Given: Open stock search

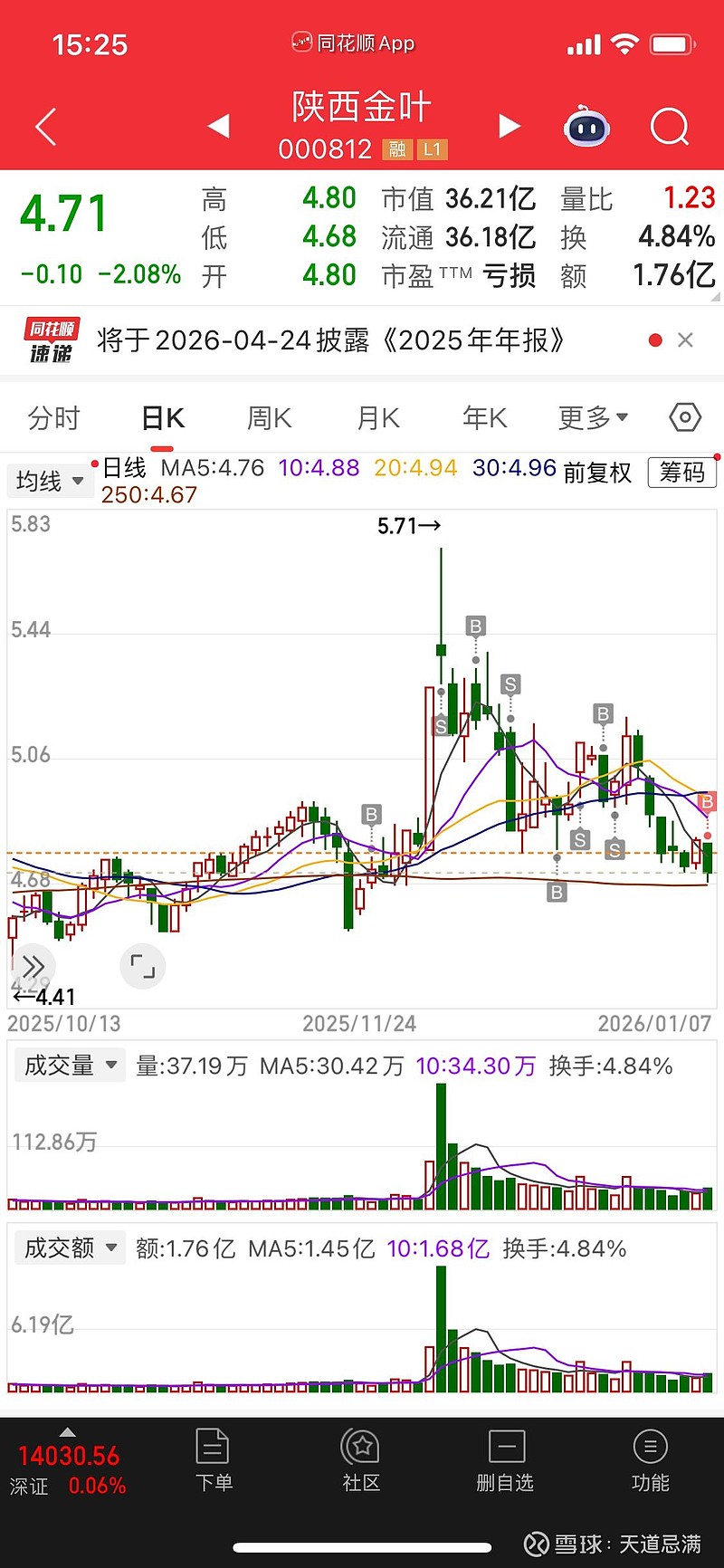Looking at the screenshot, I should [670, 127].
